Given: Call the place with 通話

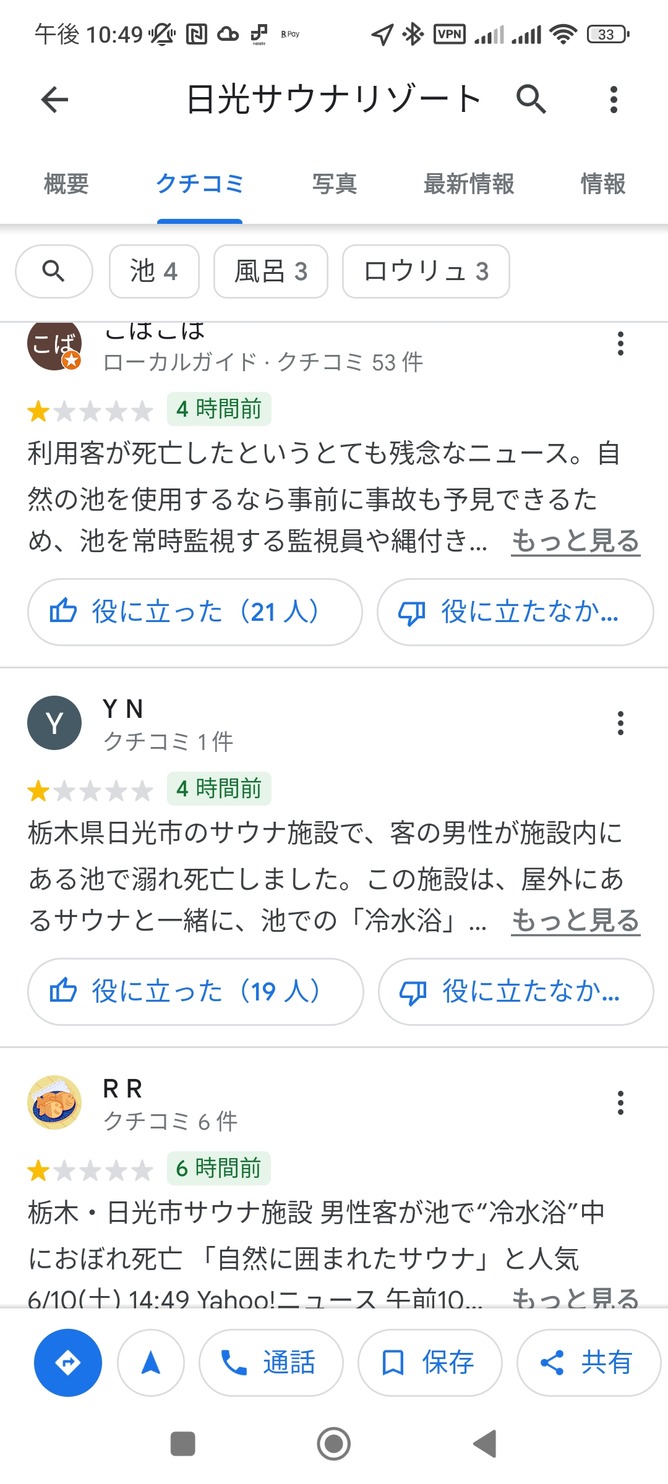Looking at the screenshot, I should click(270, 1362).
